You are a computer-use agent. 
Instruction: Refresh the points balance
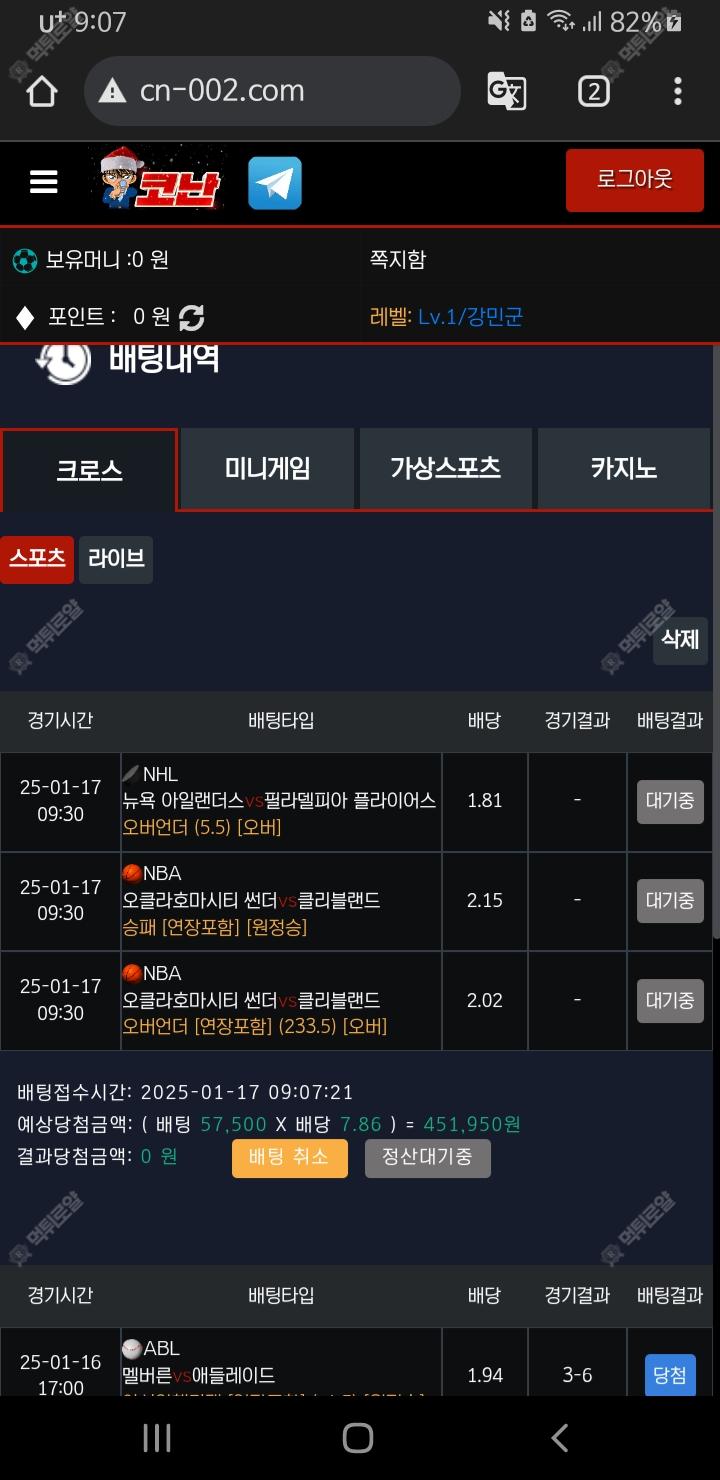click(192, 318)
